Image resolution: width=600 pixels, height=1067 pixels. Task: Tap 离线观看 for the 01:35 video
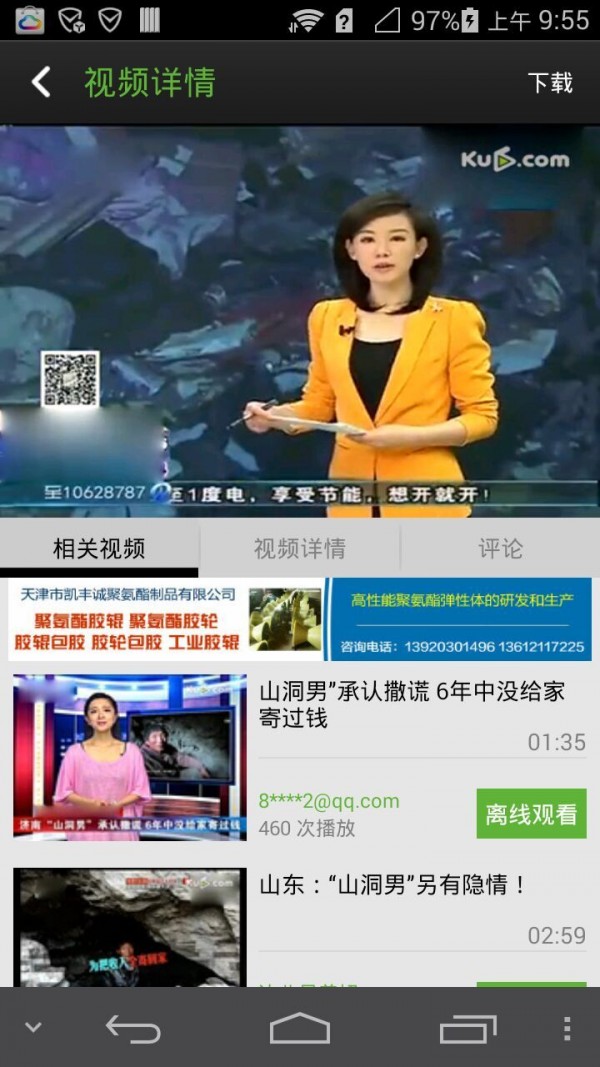531,814
